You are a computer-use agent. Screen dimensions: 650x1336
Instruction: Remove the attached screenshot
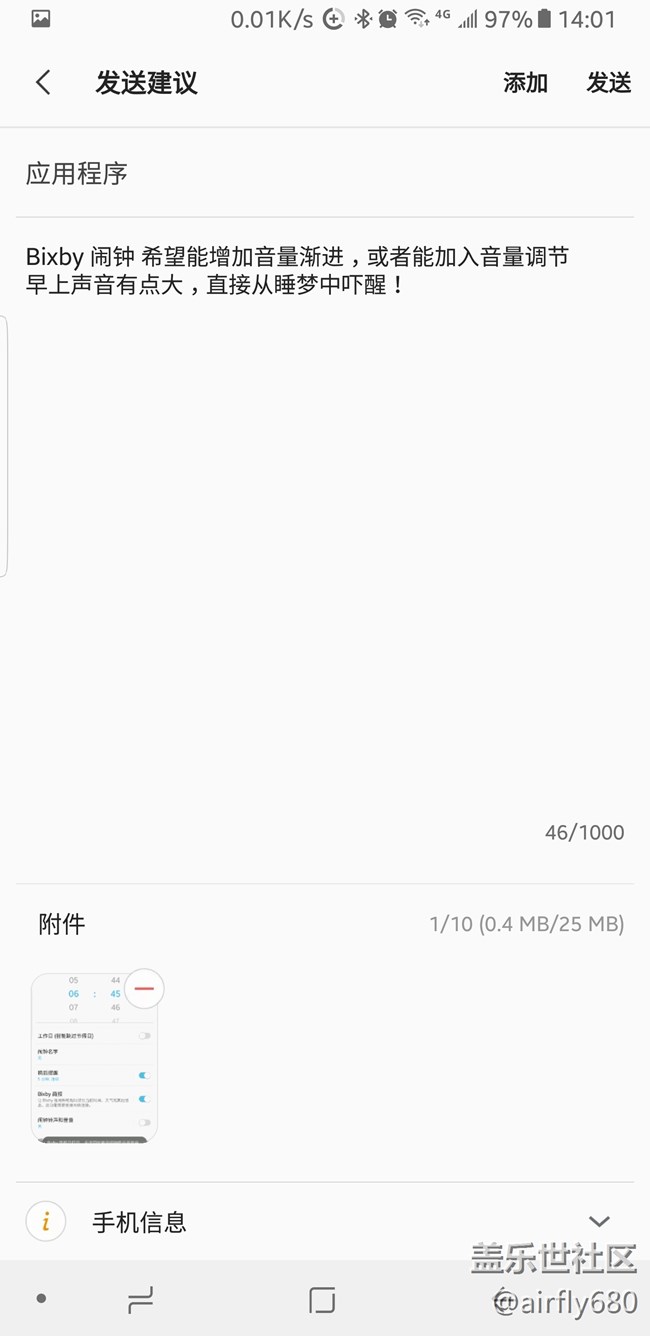144,989
